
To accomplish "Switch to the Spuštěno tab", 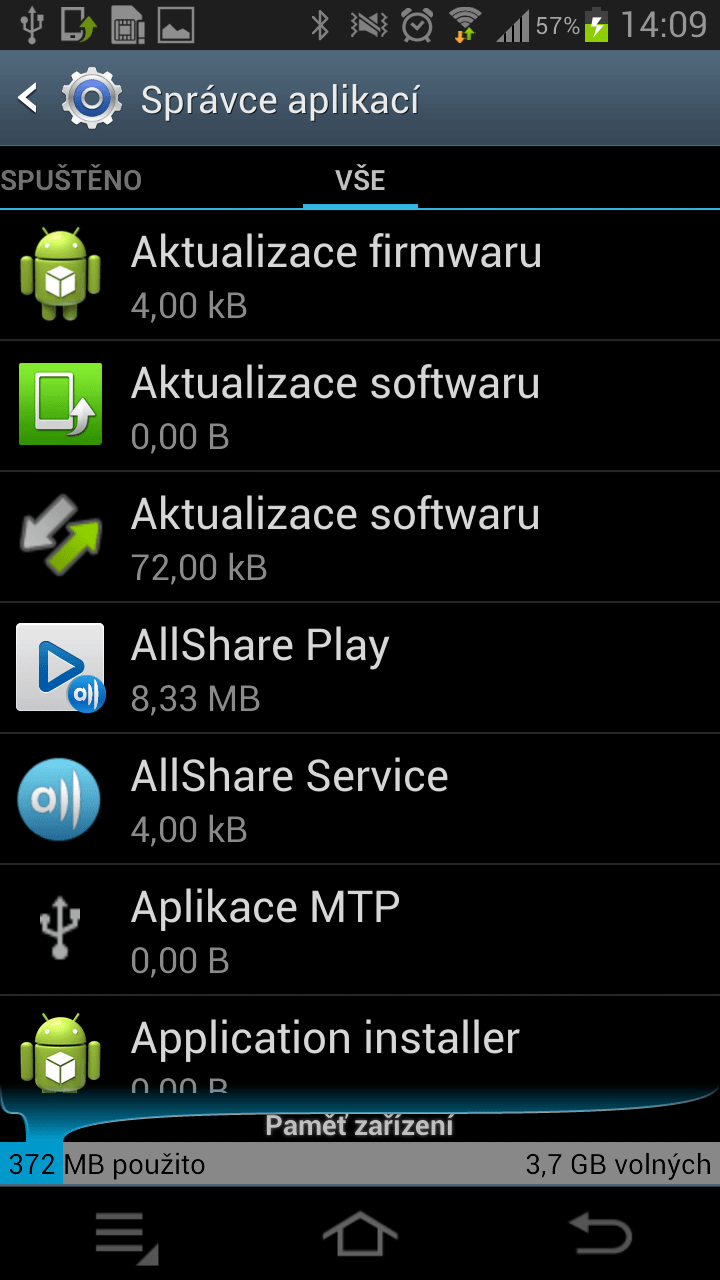I will pos(71,180).
